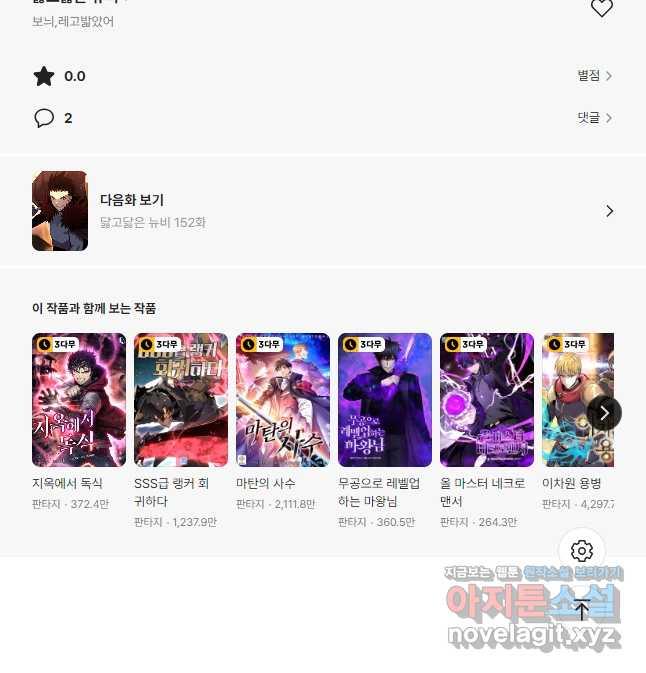Open 무공으로 레벨업하는 마왕님 card
Viewport: 646px width, 673px height.
click(x=385, y=400)
